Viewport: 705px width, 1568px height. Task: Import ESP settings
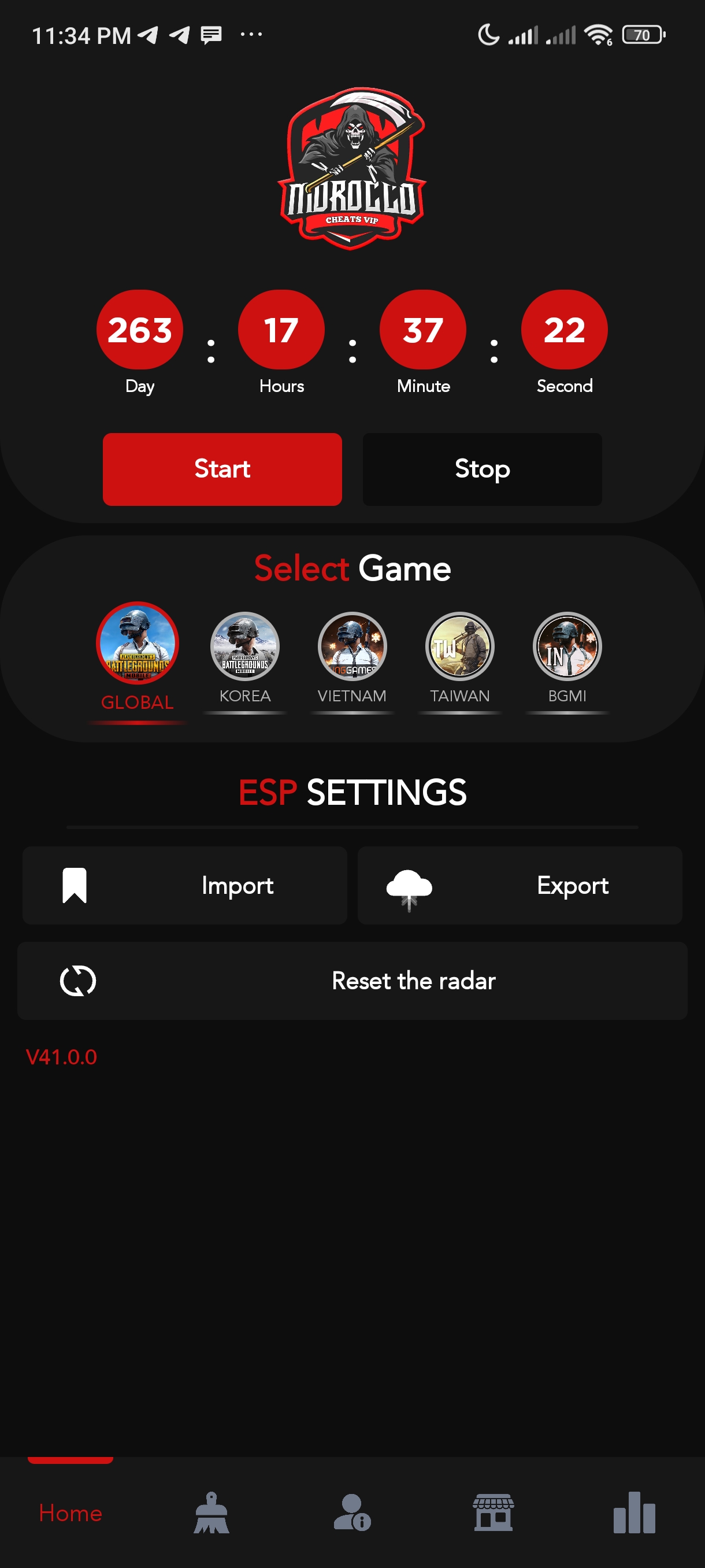tap(185, 885)
